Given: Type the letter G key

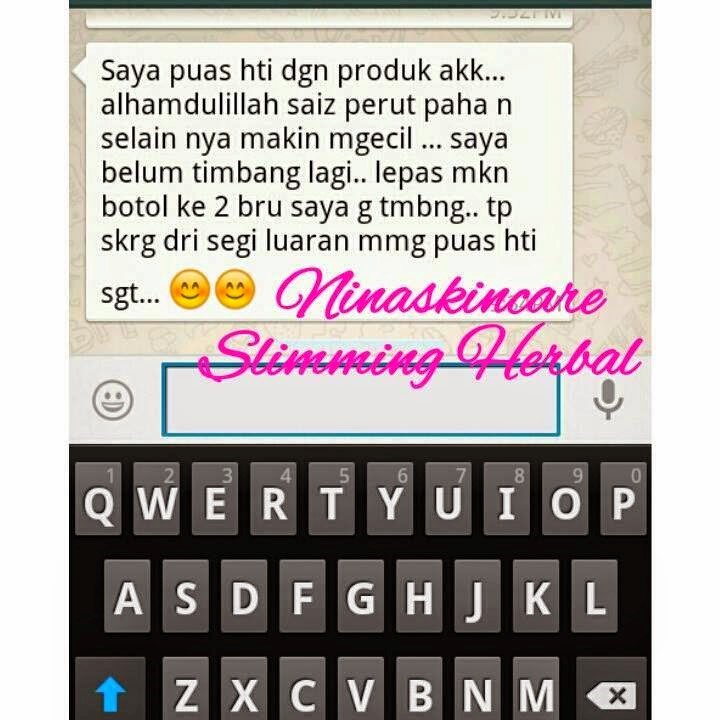Looking at the screenshot, I should (x=362, y=598).
